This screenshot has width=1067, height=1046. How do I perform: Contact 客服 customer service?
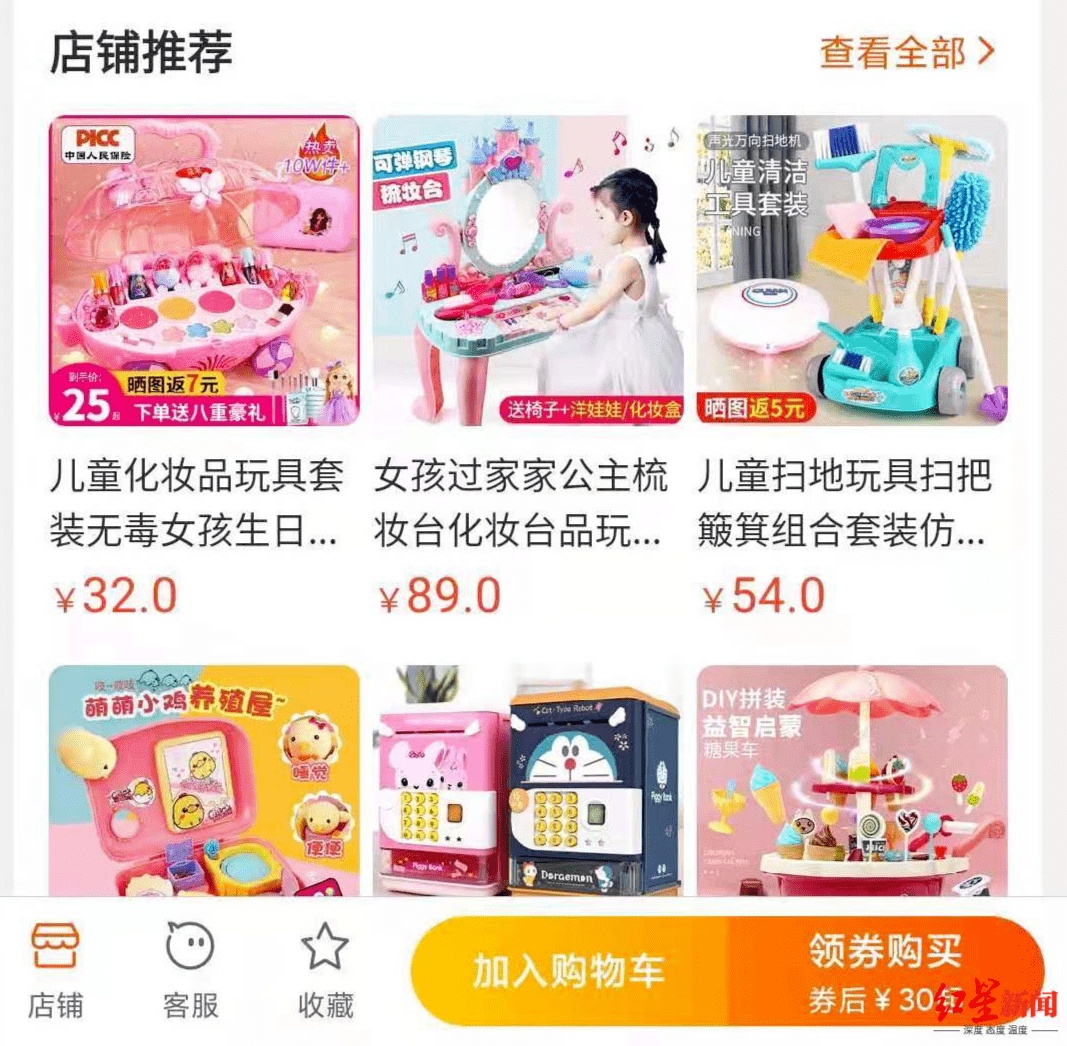pyautogui.click(x=190, y=970)
